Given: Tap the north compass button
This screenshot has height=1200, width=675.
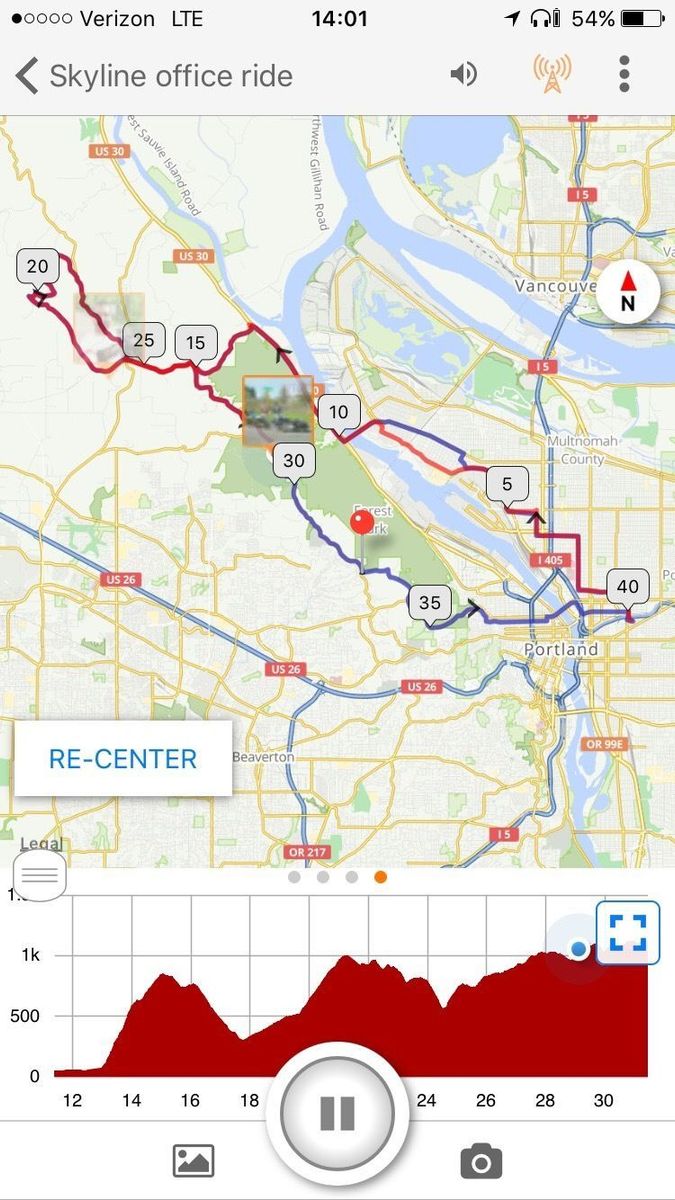Looking at the screenshot, I should 628,291.
